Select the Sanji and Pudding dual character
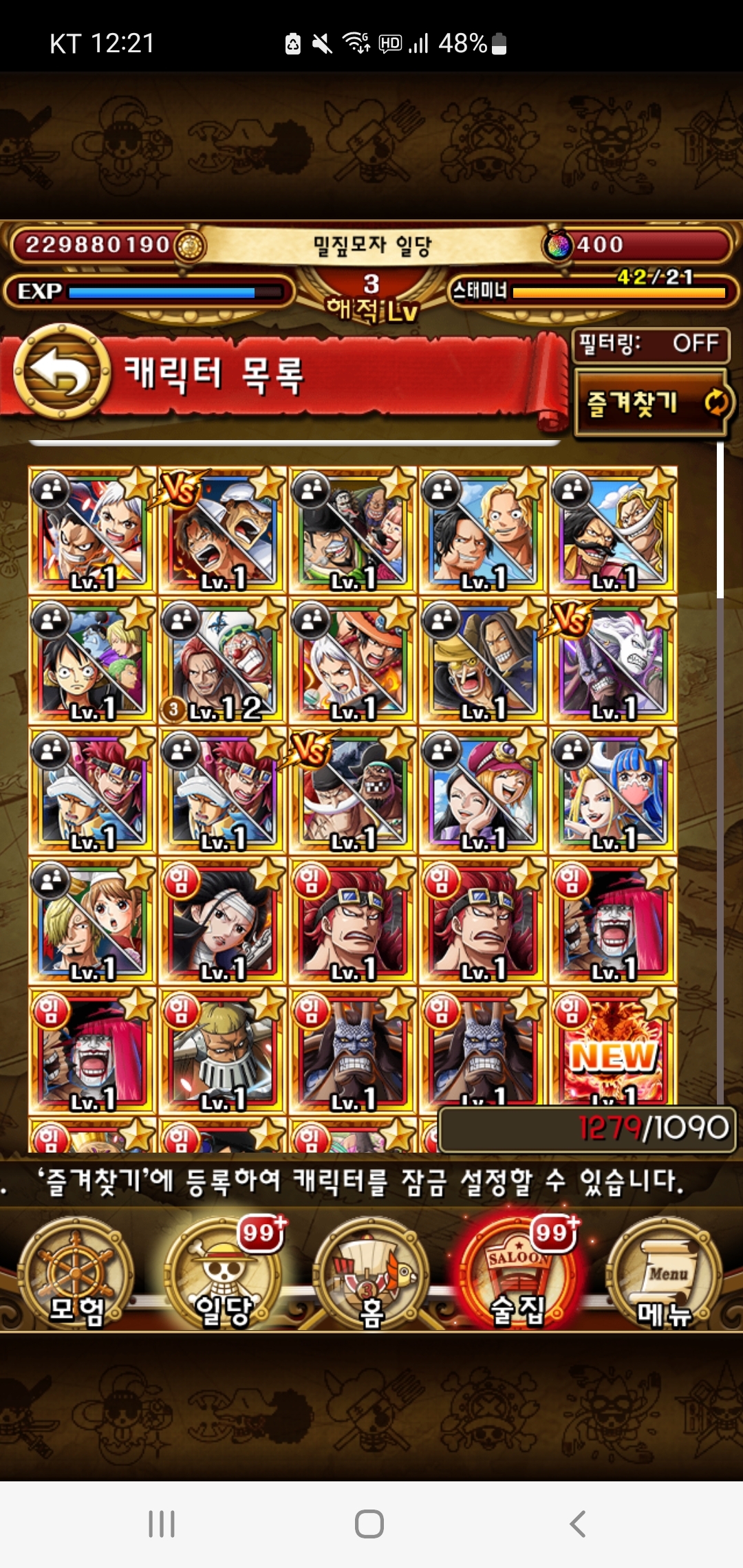 click(91, 920)
